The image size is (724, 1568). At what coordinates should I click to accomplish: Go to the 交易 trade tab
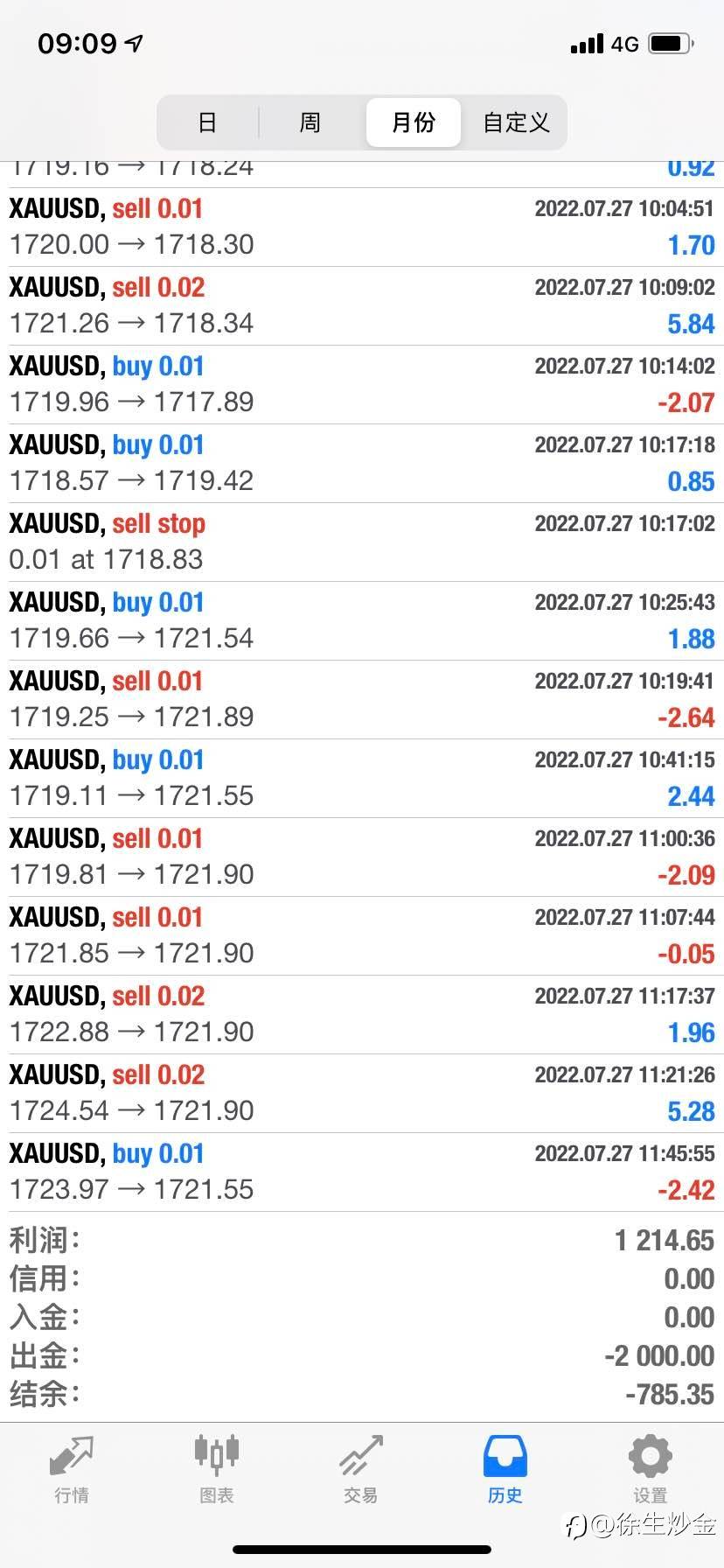tap(361, 1469)
